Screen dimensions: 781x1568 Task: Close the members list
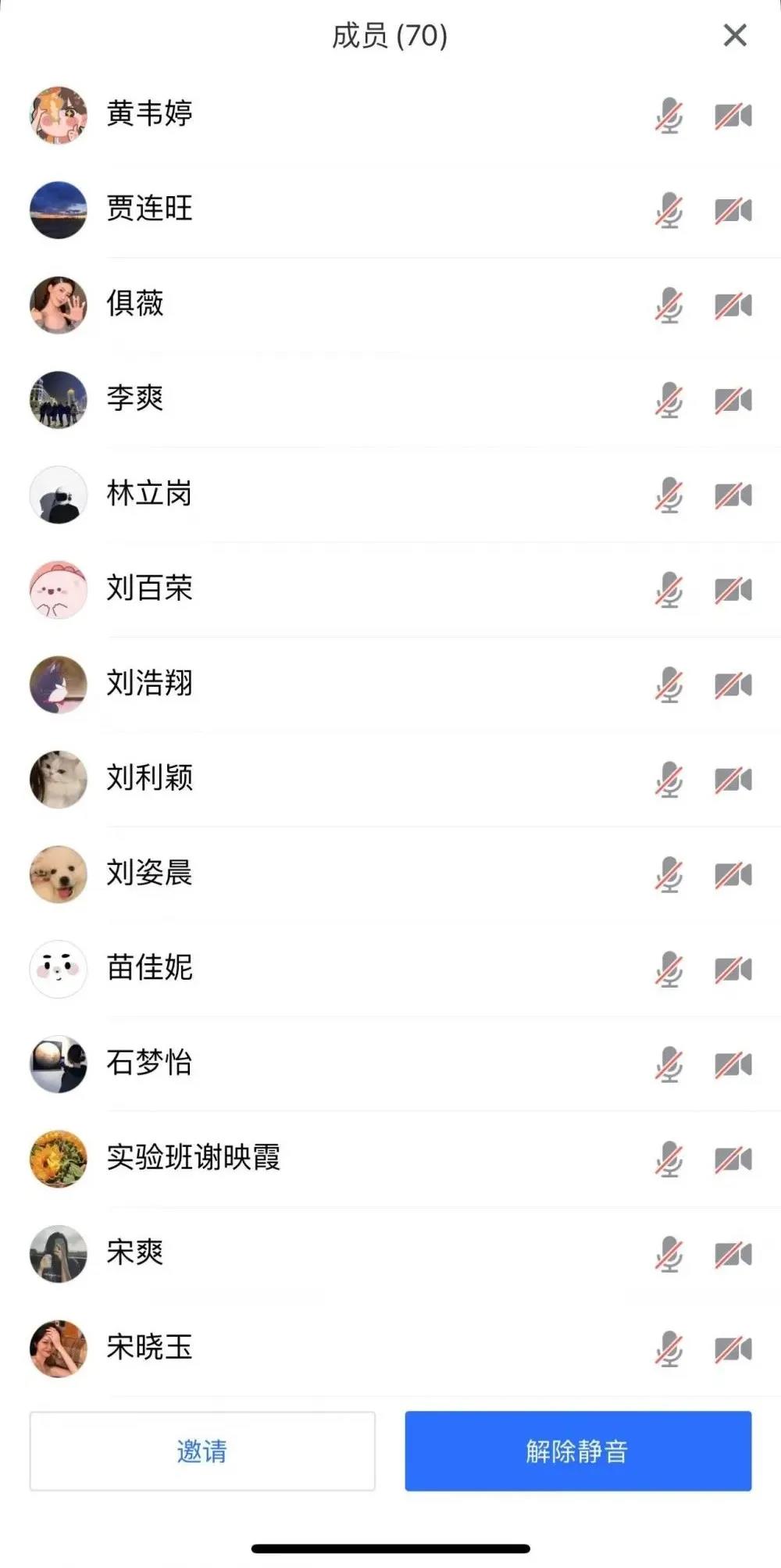pos(735,35)
